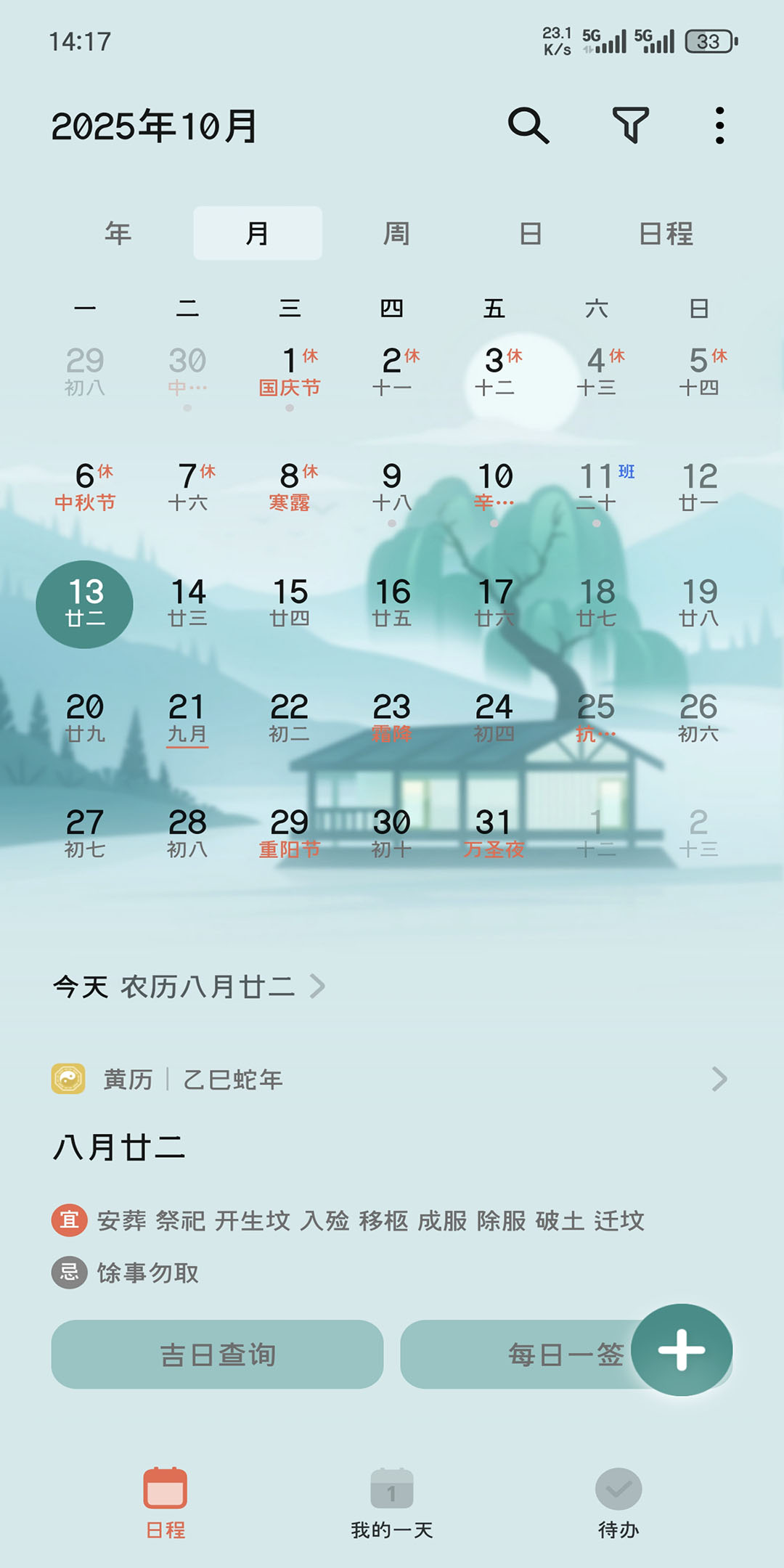
Task: Open the 黄历 乙巳蛇年 row
Action: [391, 1079]
